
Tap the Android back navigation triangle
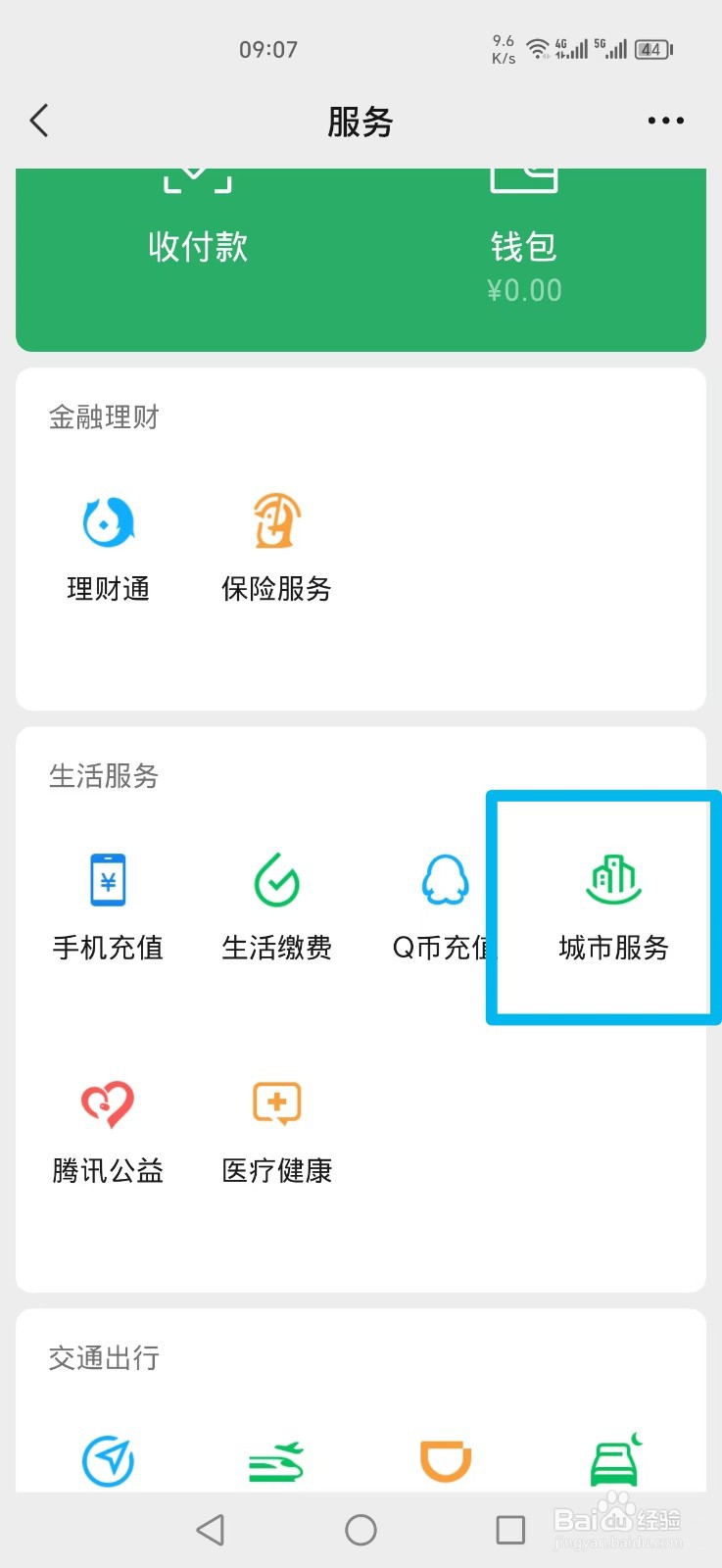(x=210, y=1529)
